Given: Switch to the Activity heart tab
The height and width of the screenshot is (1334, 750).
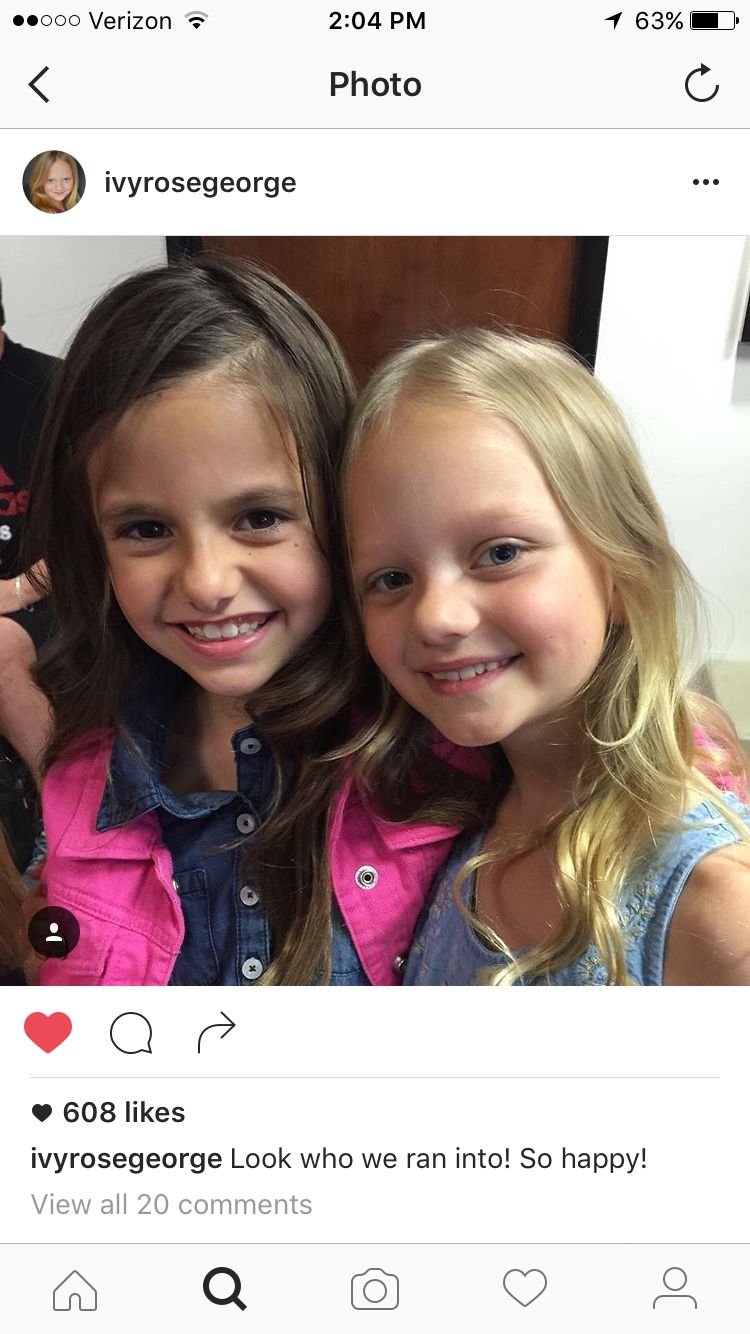Looking at the screenshot, I should [x=525, y=1289].
